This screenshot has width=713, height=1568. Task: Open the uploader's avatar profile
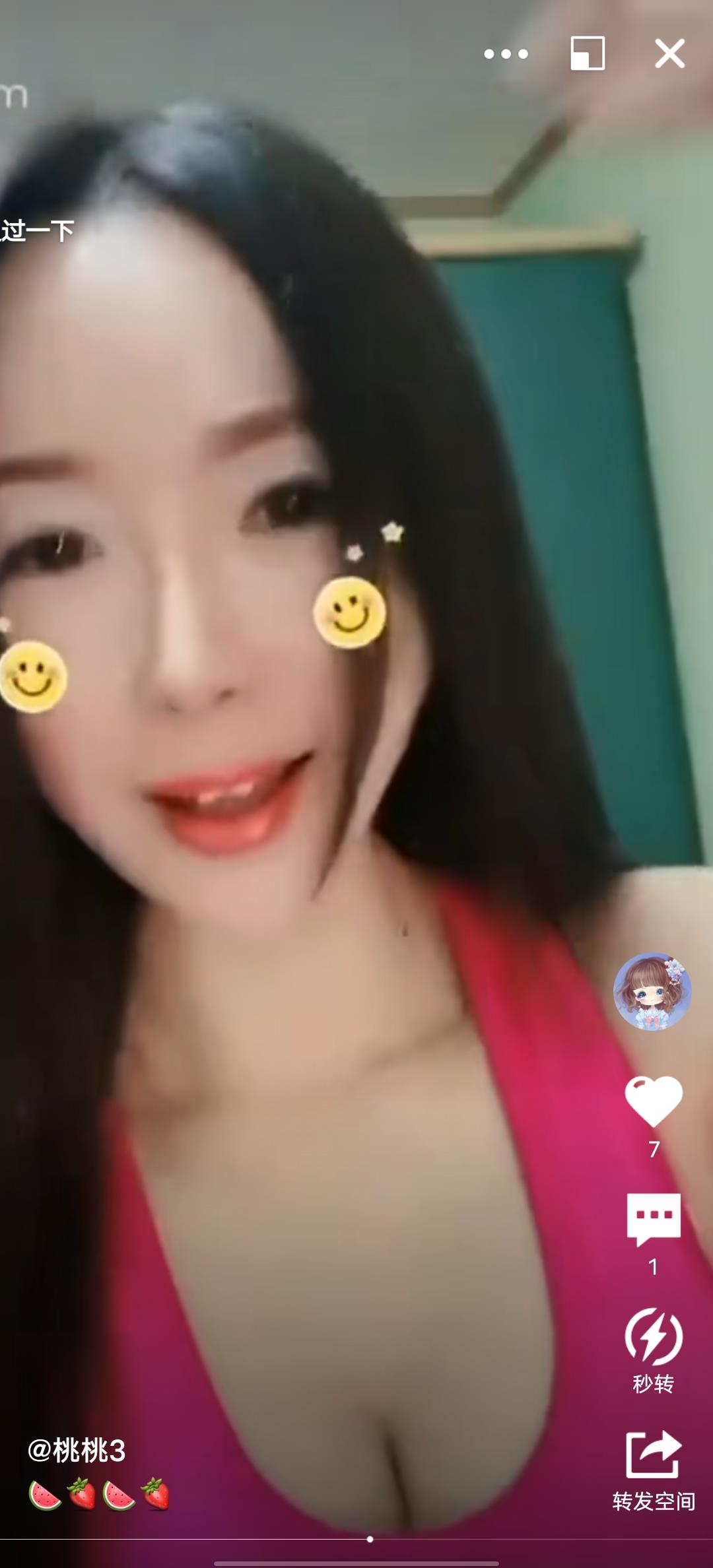[652, 991]
